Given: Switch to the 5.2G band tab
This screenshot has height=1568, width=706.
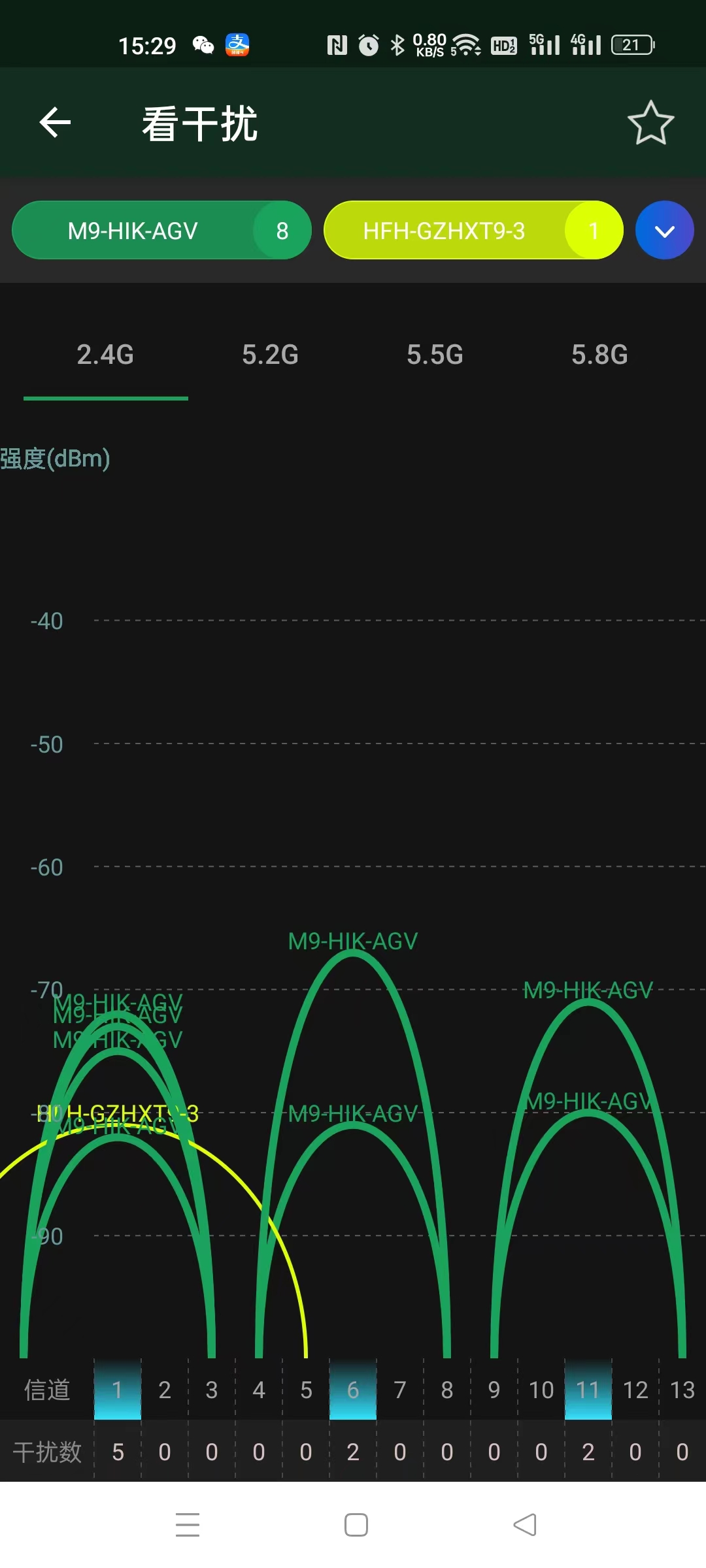Looking at the screenshot, I should point(270,355).
